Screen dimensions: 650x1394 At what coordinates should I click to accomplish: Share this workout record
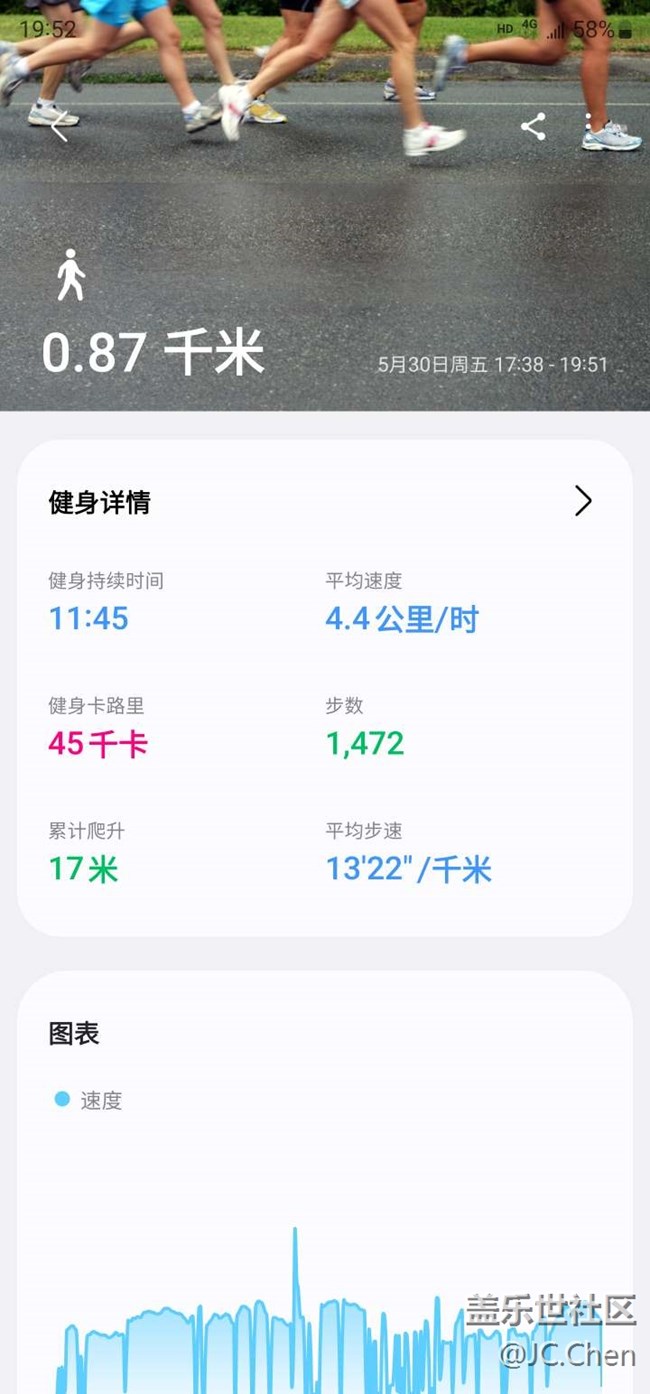(533, 127)
